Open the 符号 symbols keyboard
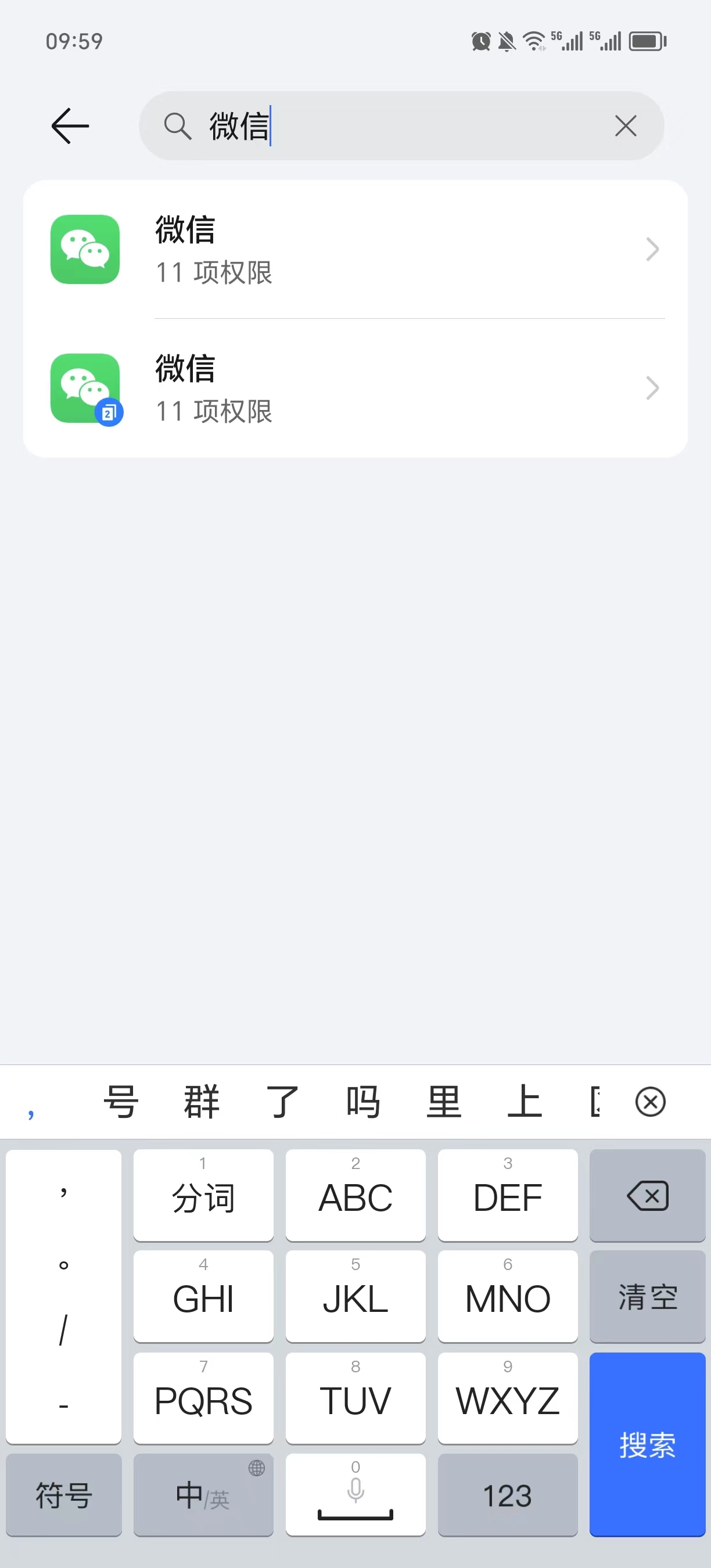Image resolution: width=711 pixels, height=1568 pixels. point(63,1495)
